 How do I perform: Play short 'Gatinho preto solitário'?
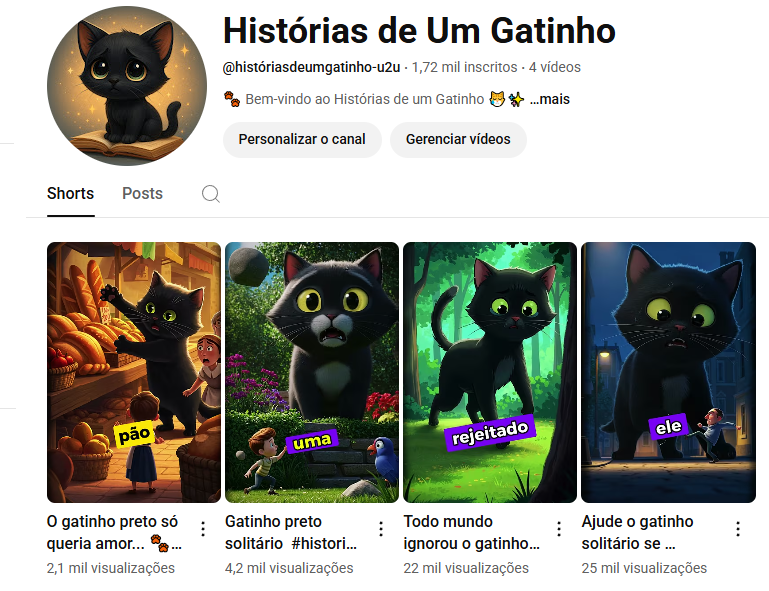[312, 372]
